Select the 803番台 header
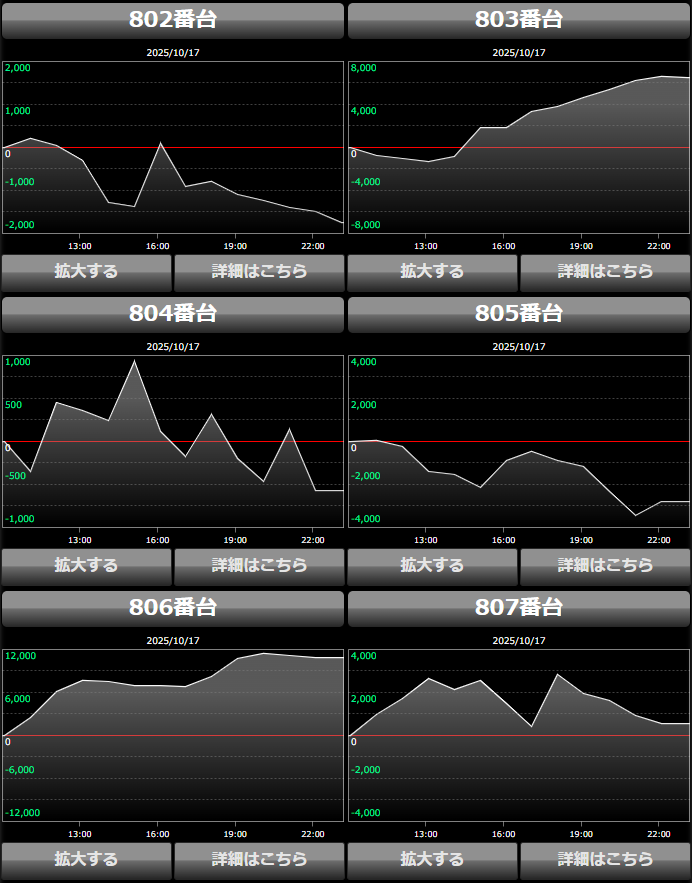Viewport: 692px width, 883px height. (x=519, y=20)
